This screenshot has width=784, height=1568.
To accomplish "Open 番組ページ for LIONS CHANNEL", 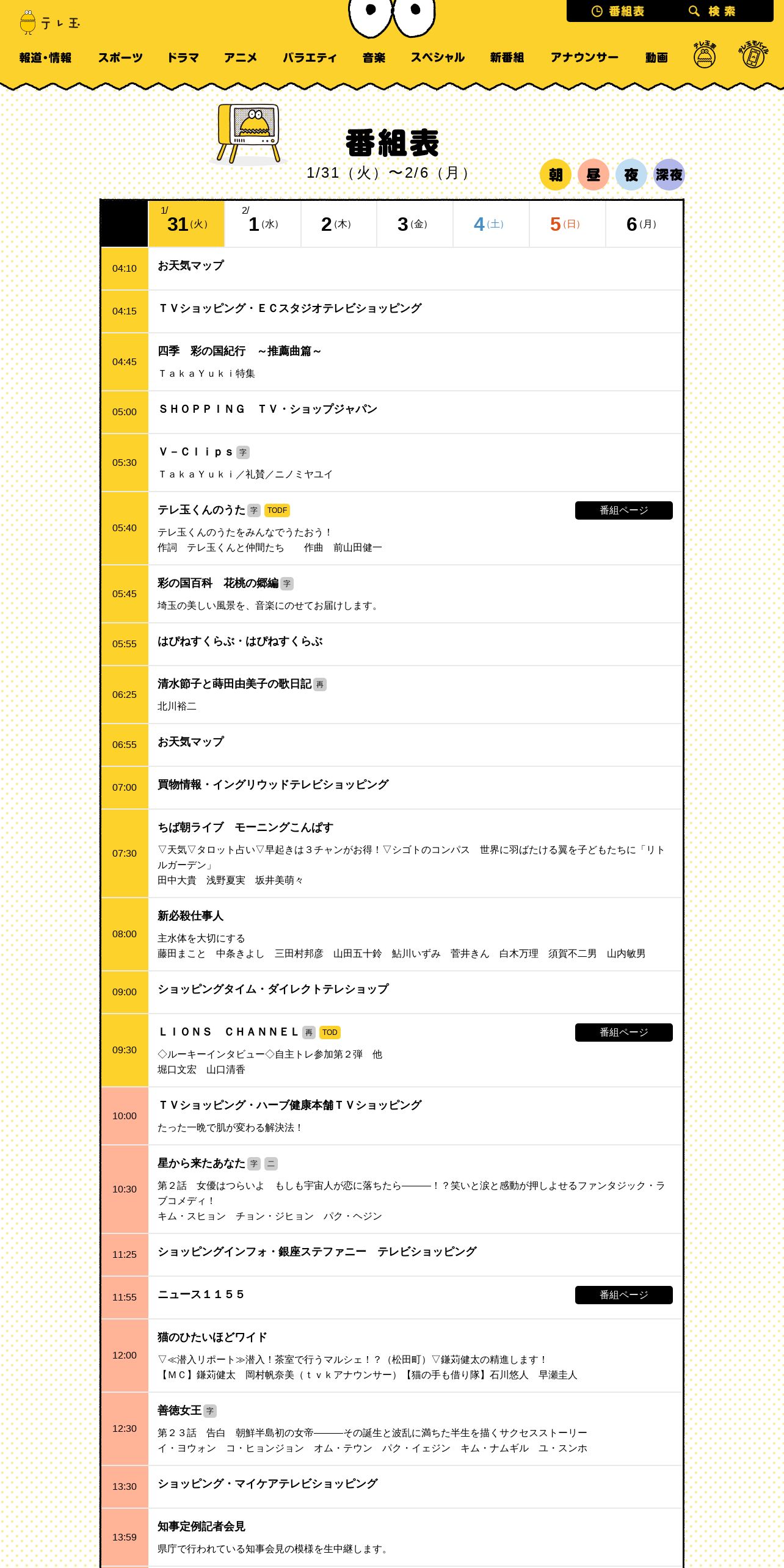I will (623, 1033).
